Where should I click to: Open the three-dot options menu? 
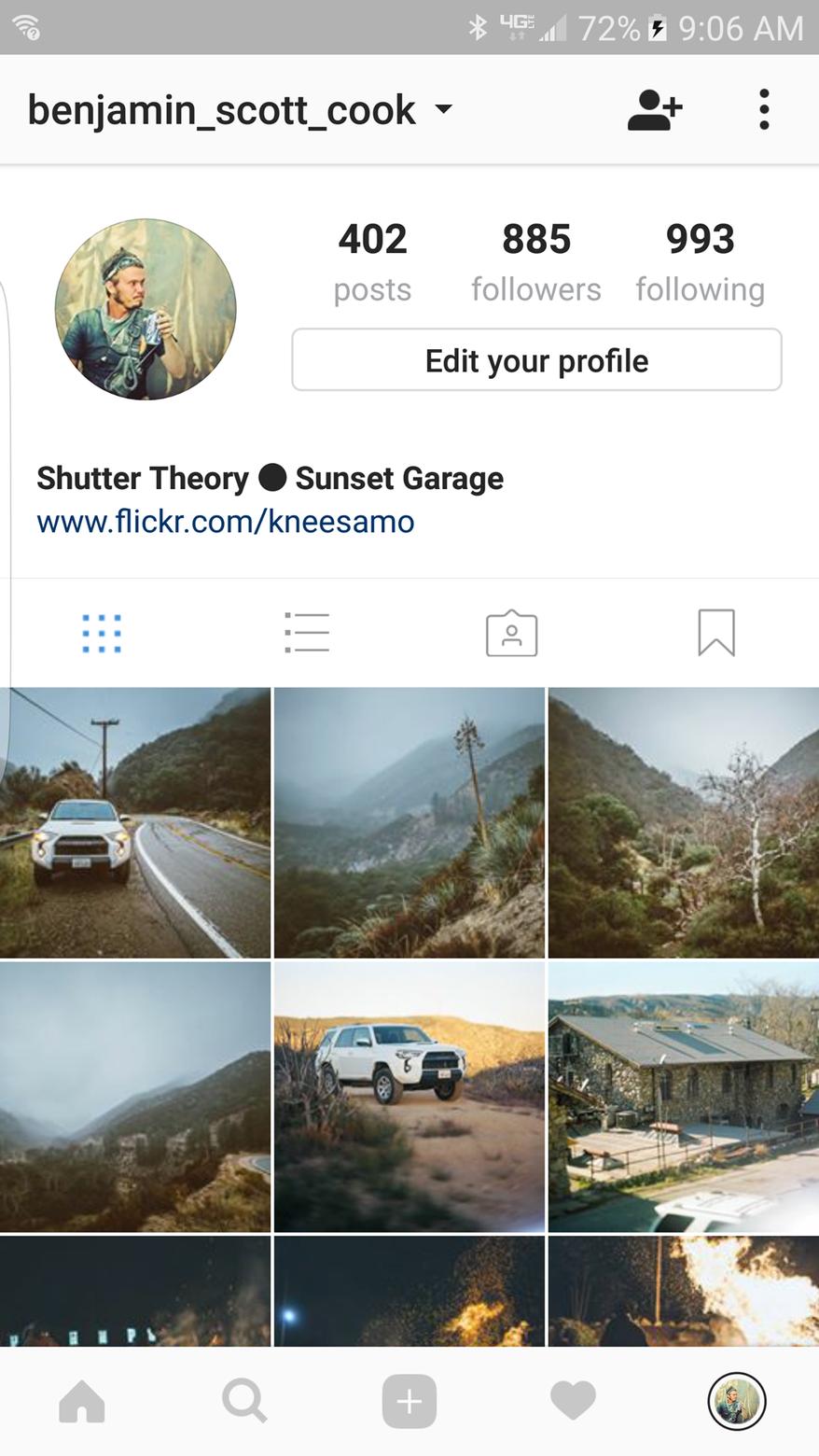tap(764, 109)
